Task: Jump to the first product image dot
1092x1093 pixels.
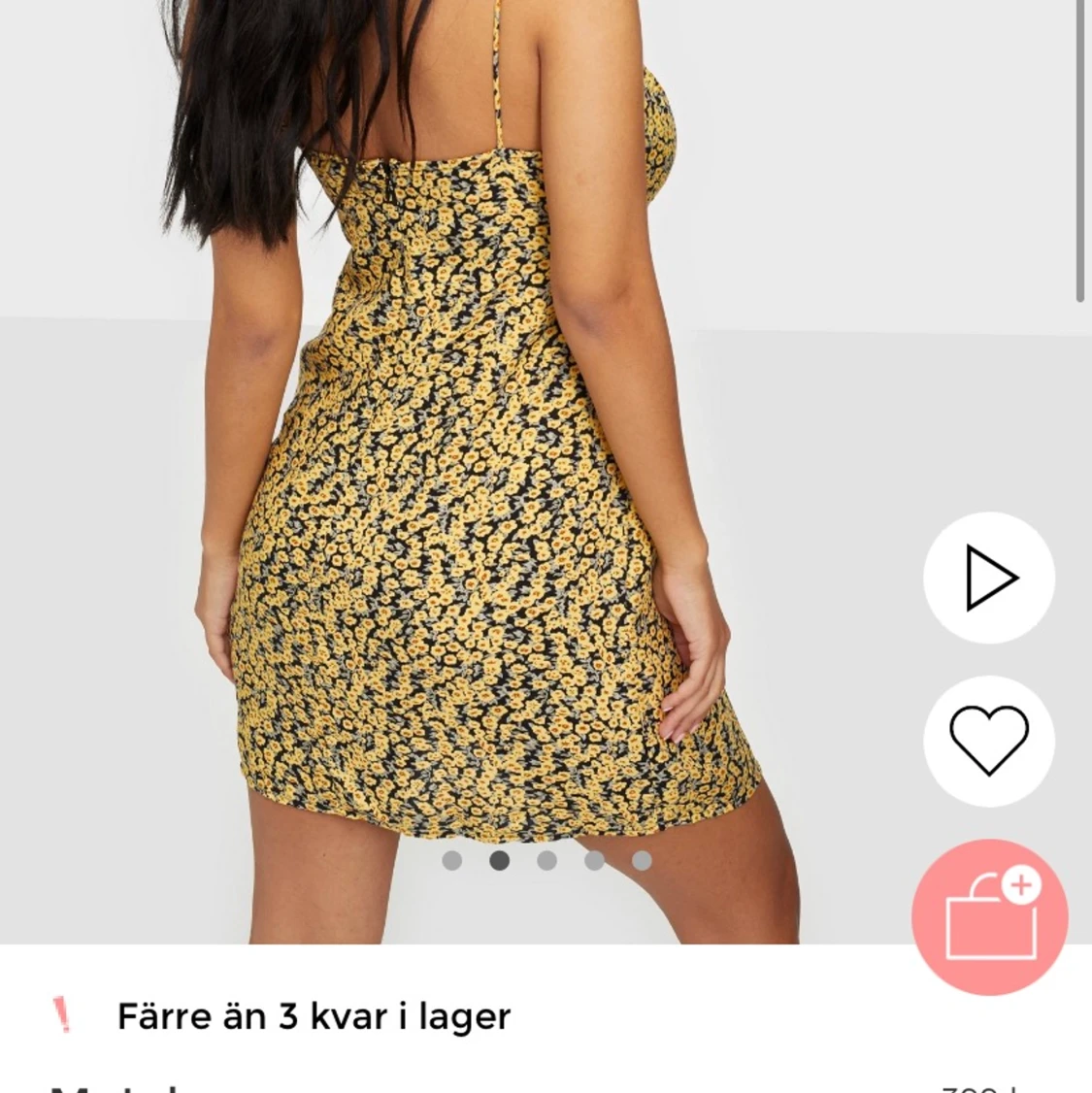Action: pos(451,860)
